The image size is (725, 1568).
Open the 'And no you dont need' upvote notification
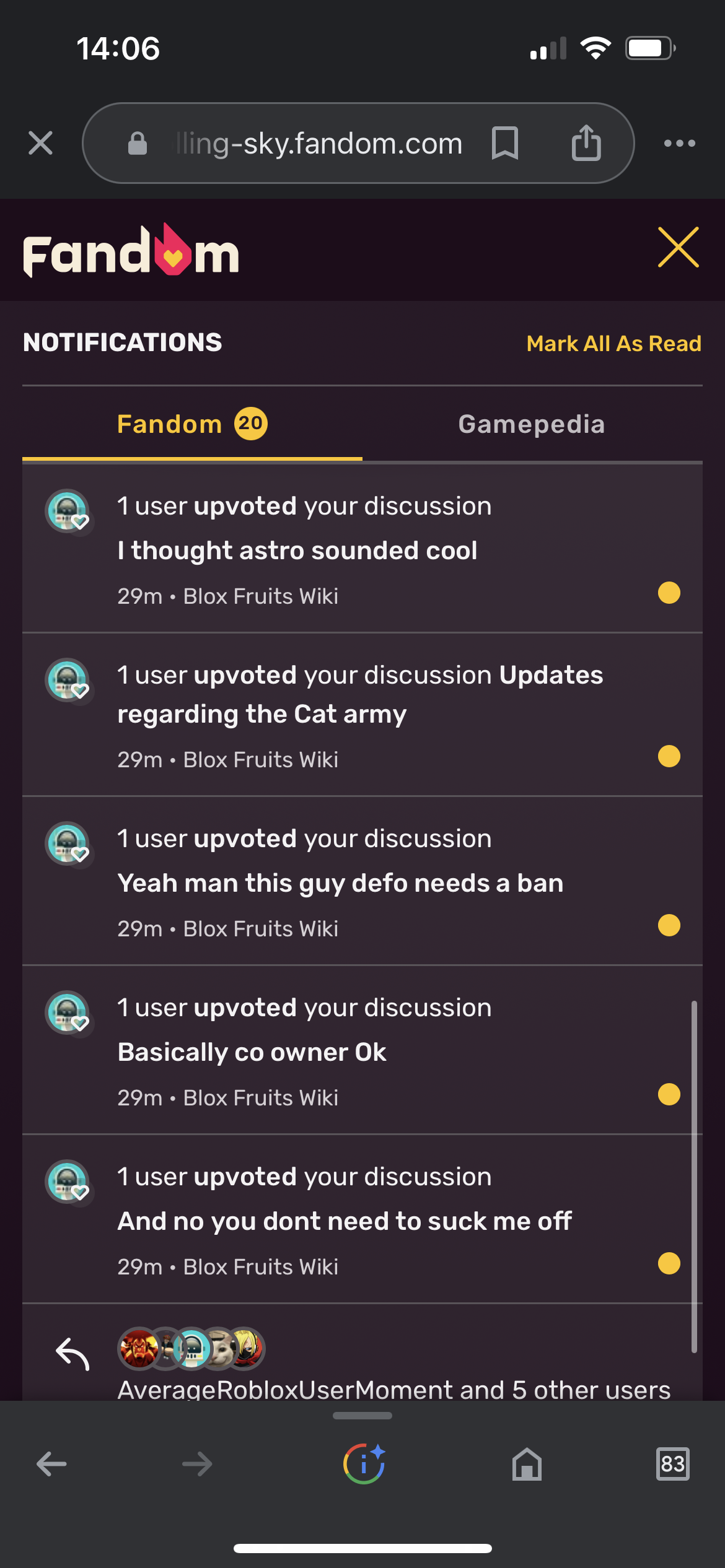tap(362, 1219)
